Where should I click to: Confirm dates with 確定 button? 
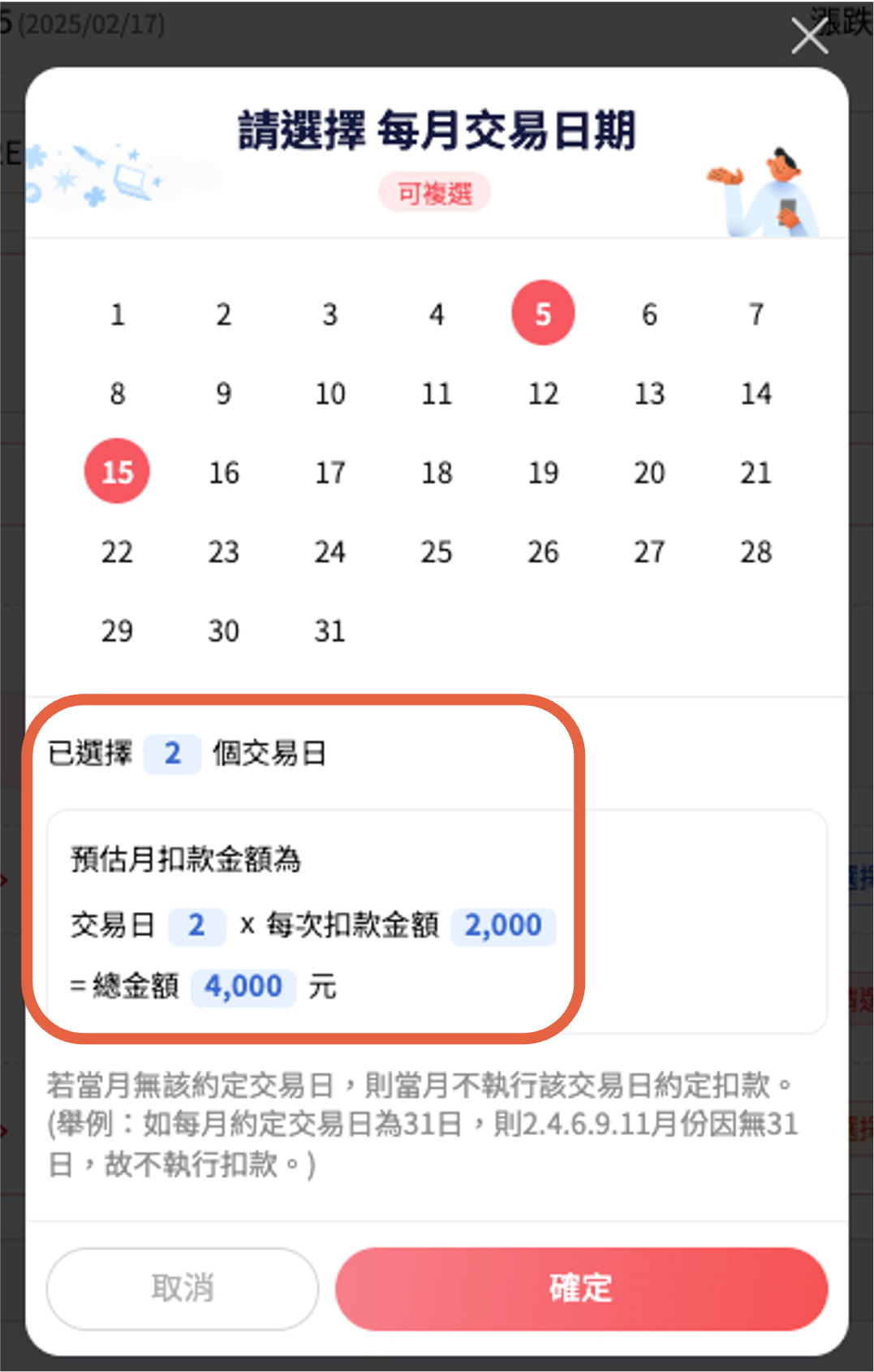click(x=581, y=1288)
